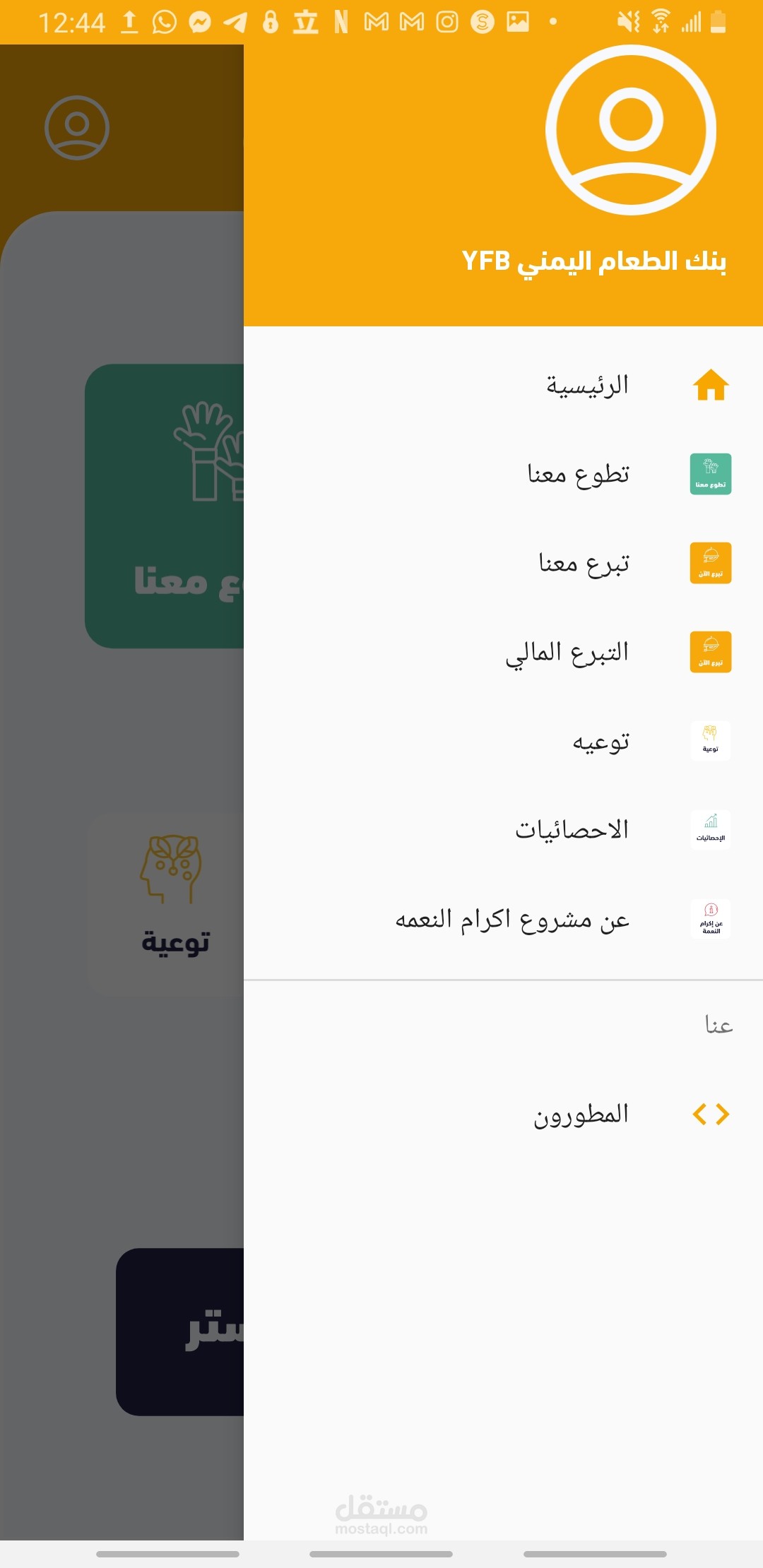The width and height of the screenshot is (763, 1568).
Task: Open توعيه awareness section
Action: coord(601,742)
